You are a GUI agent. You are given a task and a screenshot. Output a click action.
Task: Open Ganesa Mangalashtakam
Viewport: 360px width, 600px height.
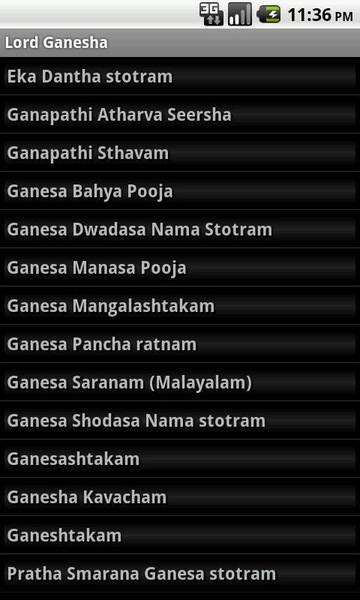coord(180,306)
